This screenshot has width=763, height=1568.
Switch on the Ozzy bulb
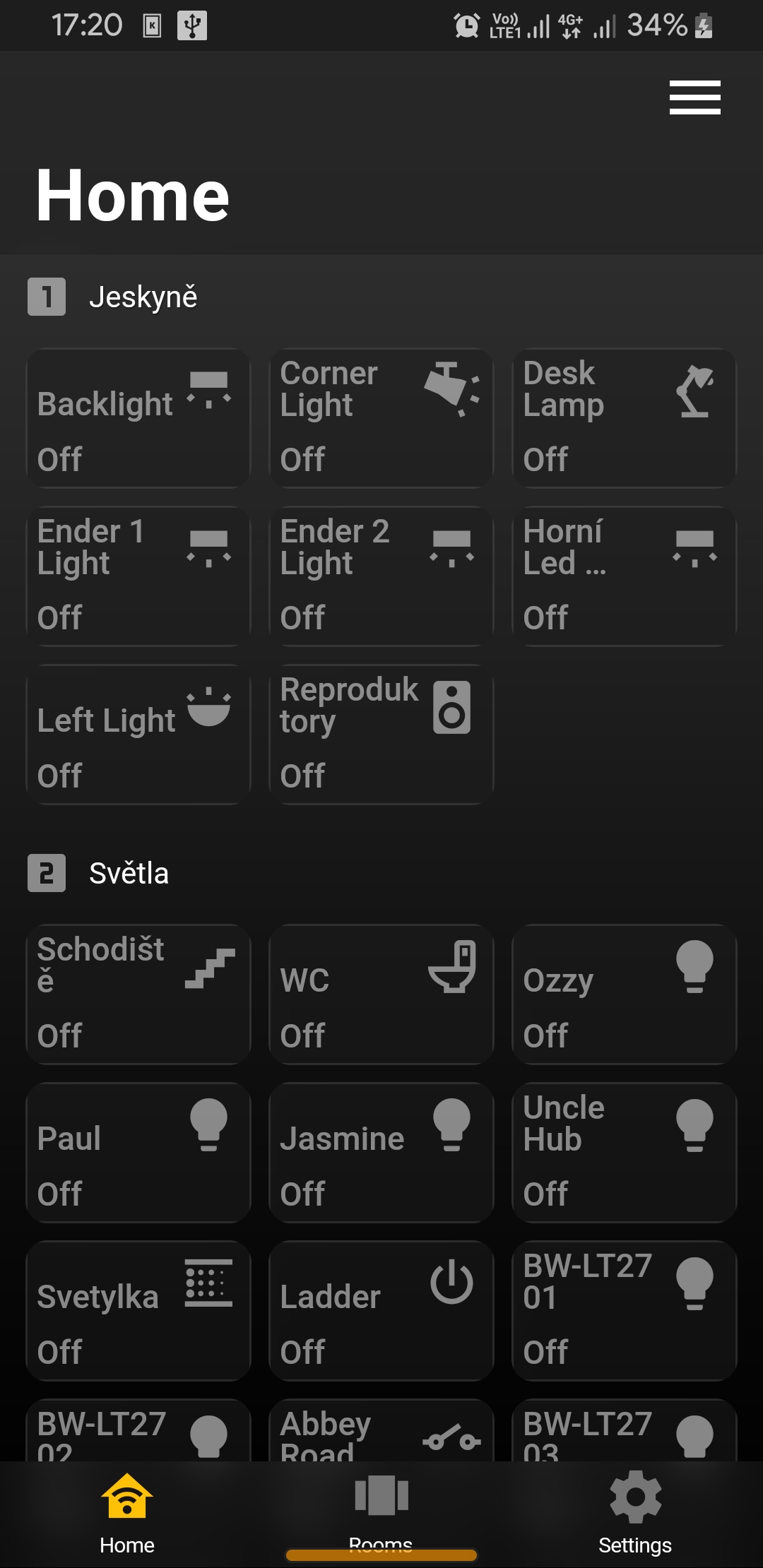[x=625, y=994]
